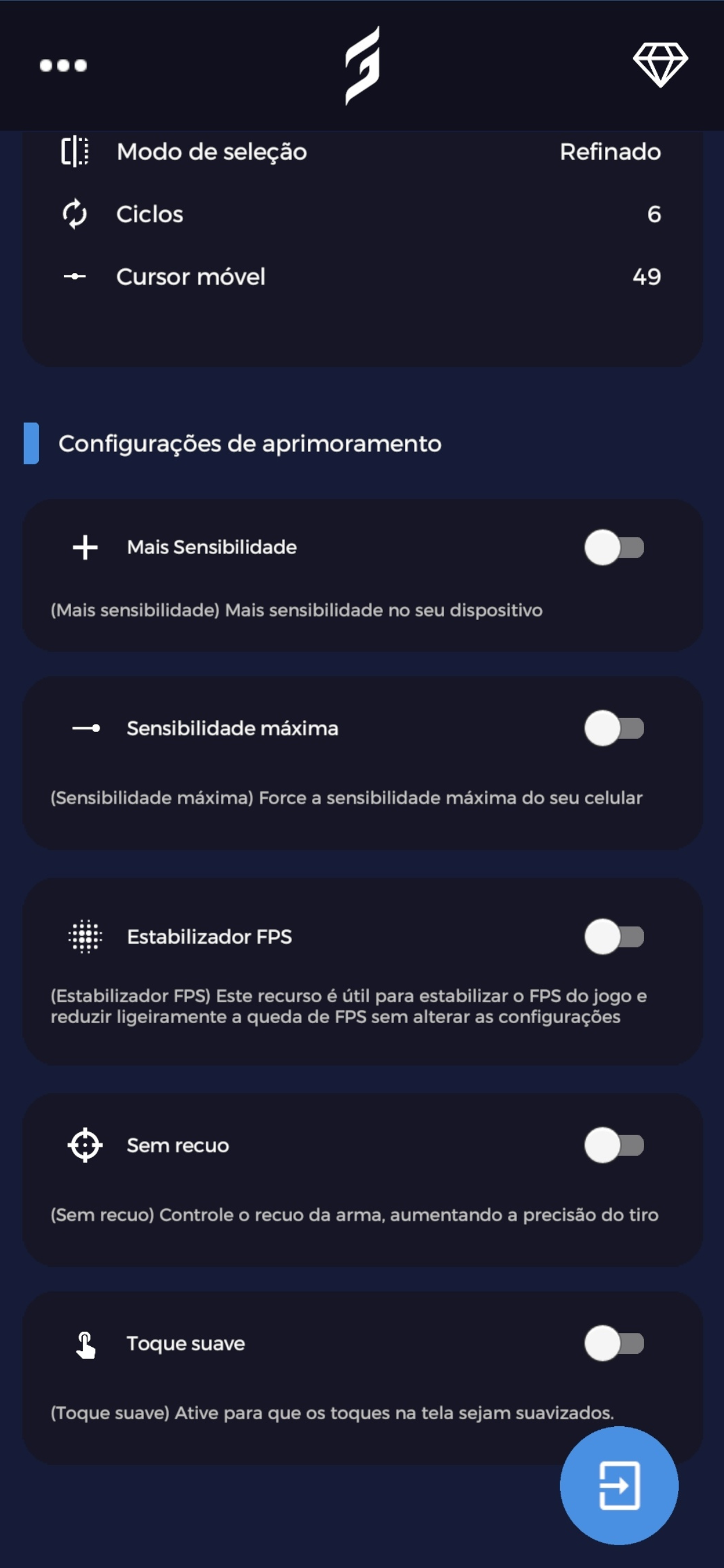Viewport: 724px width, 1568px height.
Task: Change the Ciclos value of 6
Action: click(x=654, y=215)
